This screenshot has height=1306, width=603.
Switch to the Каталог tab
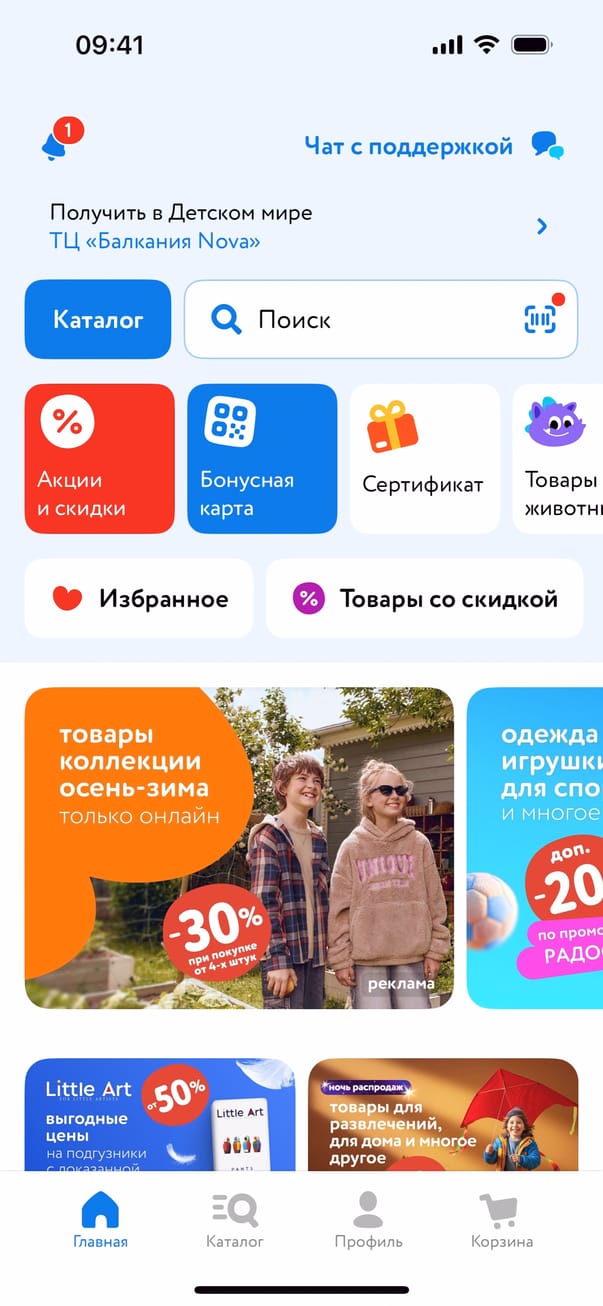coord(235,1222)
